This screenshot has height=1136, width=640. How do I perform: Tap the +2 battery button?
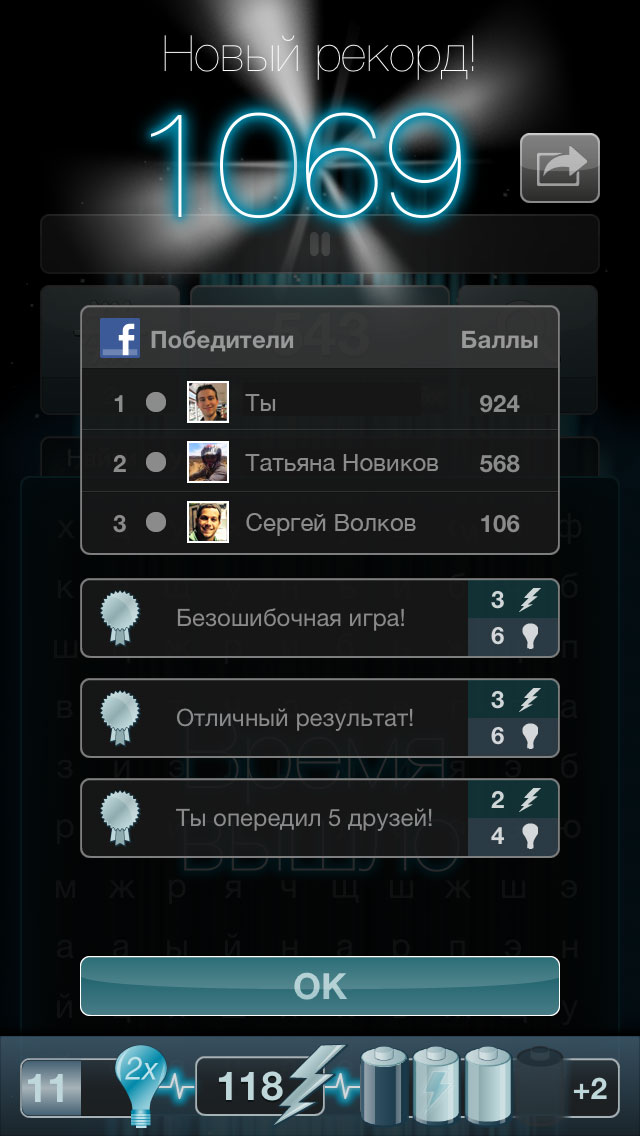(591, 1088)
